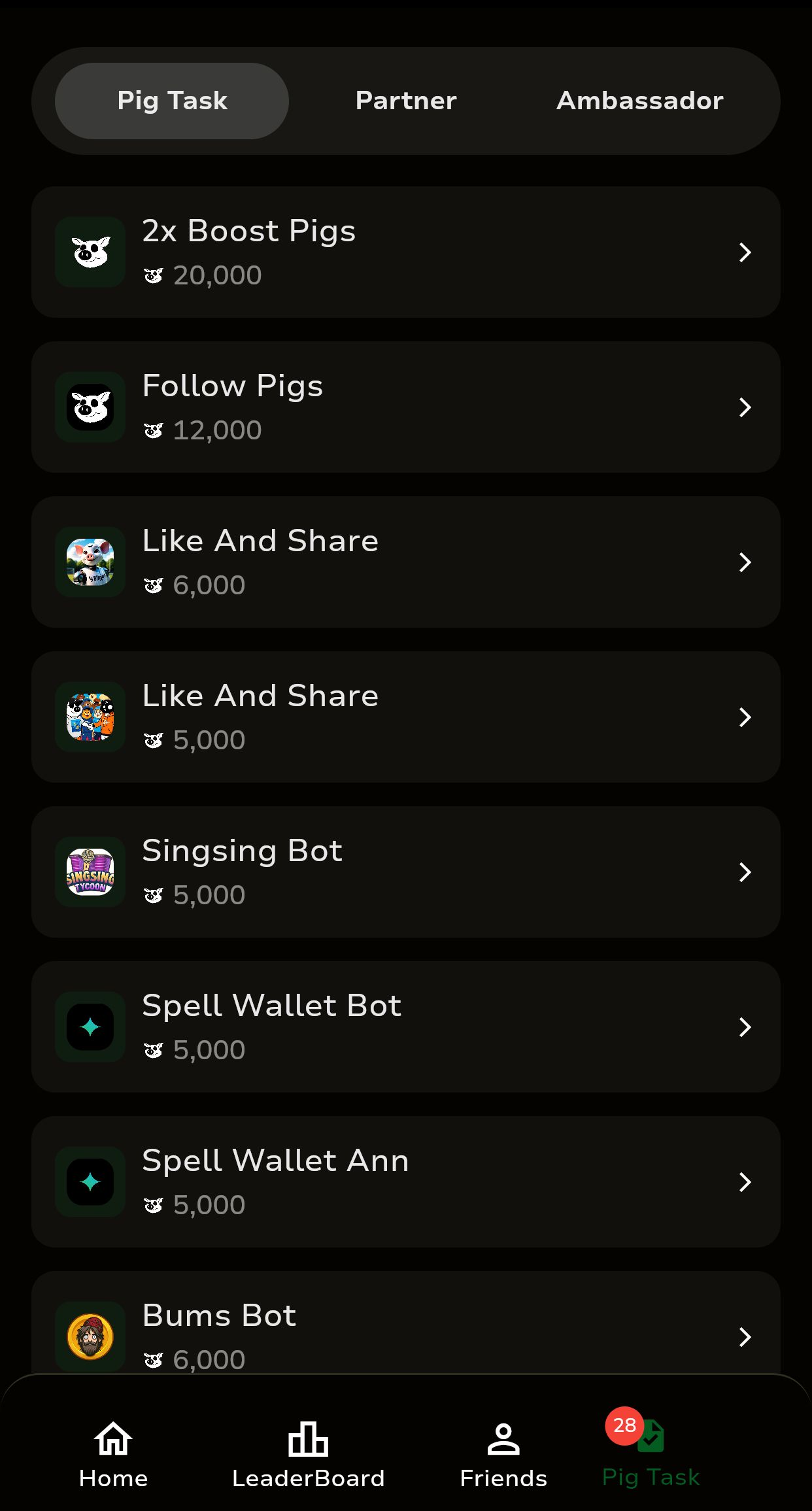This screenshot has width=812, height=1511.
Task: Click the Follow Pigs pig logo icon
Action: (90, 407)
